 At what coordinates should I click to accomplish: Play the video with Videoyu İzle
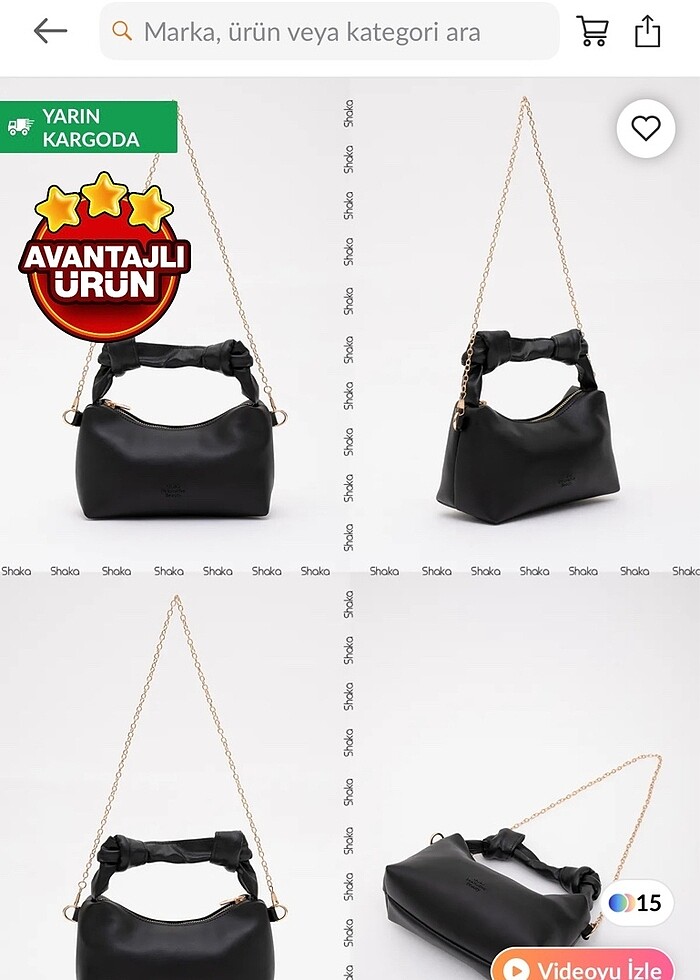(x=585, y=967)
